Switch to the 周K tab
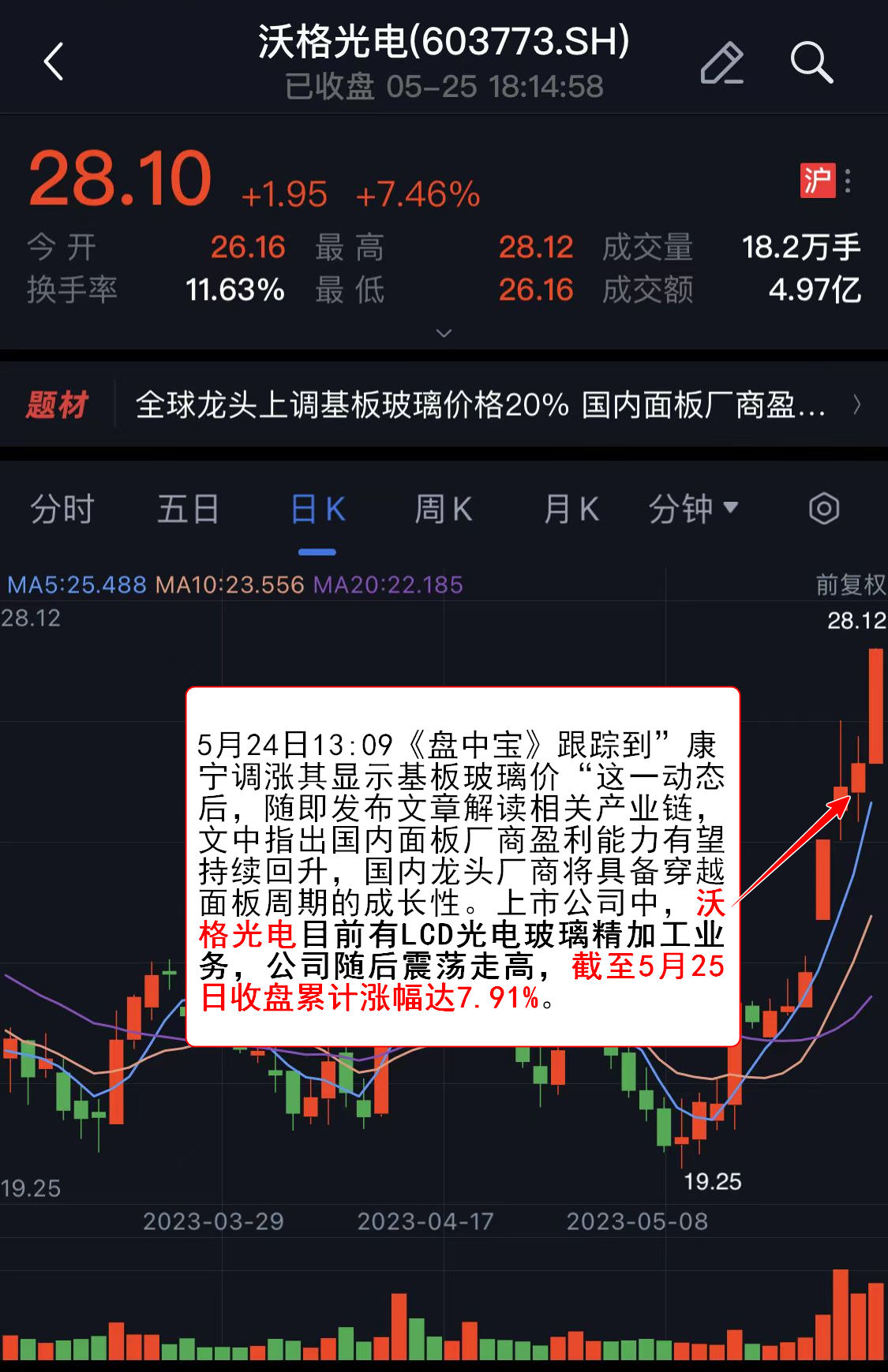Viewport: 888px width, 1372px height. [x=443, y=509]
